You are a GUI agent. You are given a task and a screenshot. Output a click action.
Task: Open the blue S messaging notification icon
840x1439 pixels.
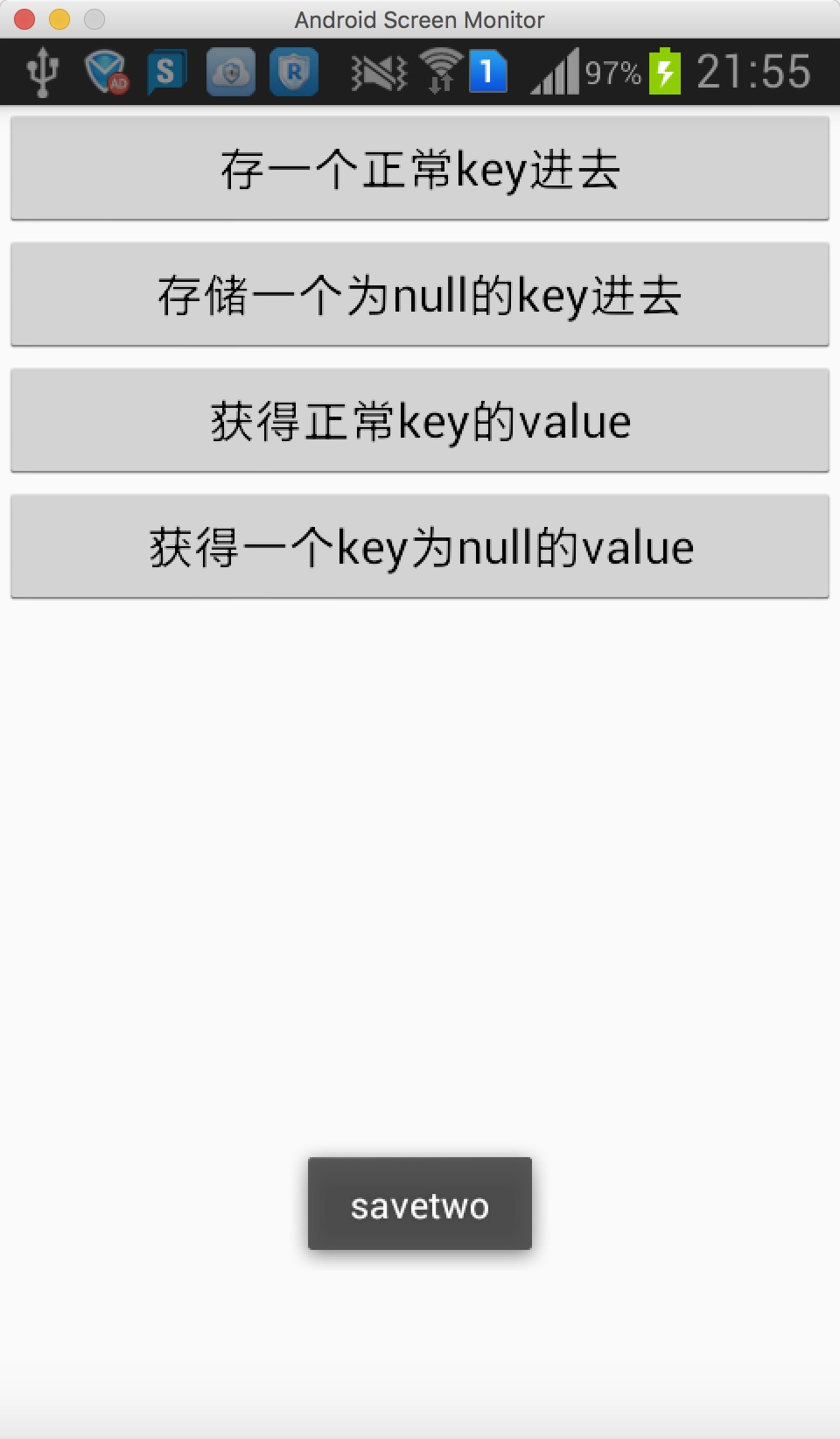pyautogui.click(x=166, y=72)
